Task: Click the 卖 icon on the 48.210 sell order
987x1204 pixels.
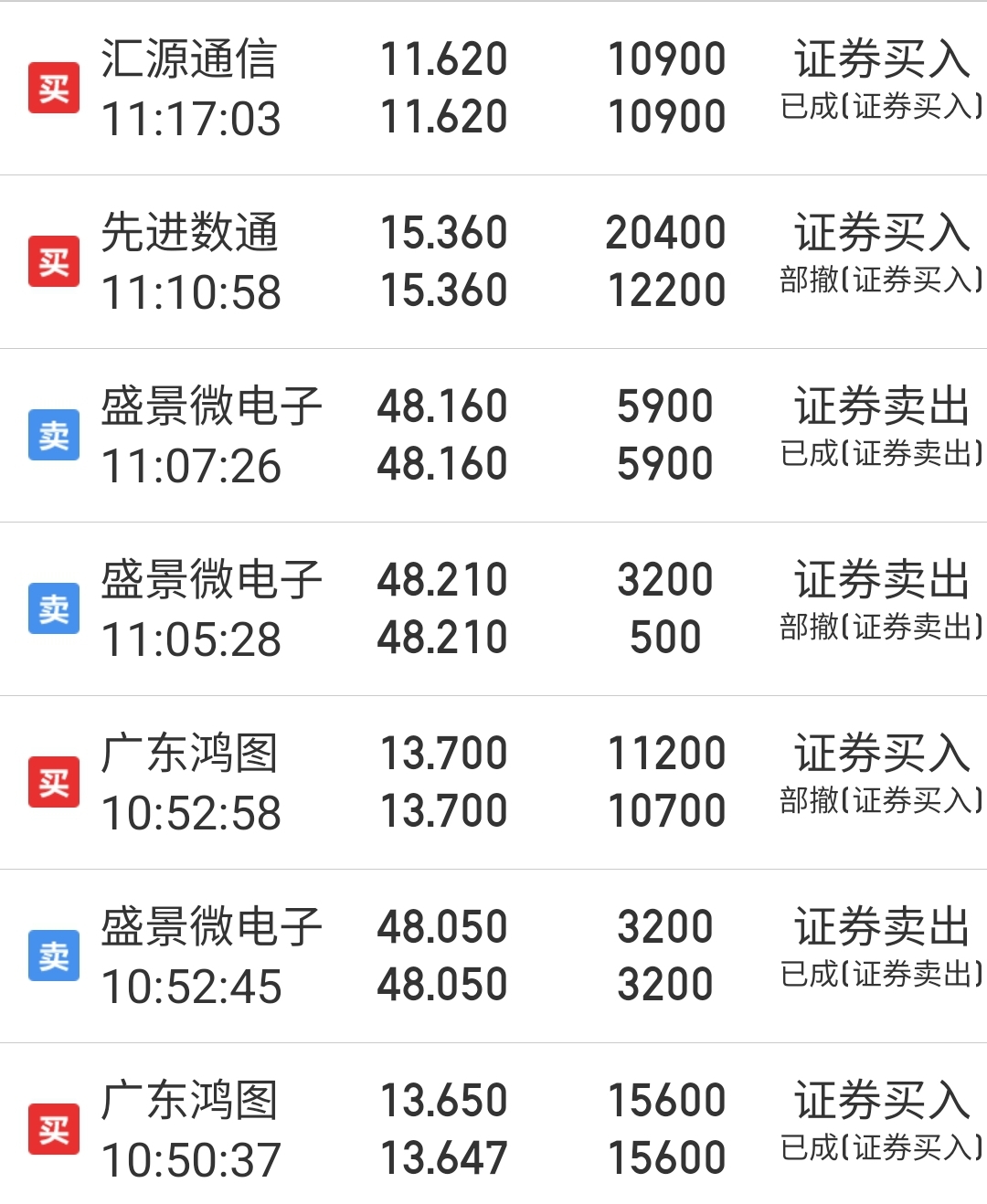Action: 52,609
